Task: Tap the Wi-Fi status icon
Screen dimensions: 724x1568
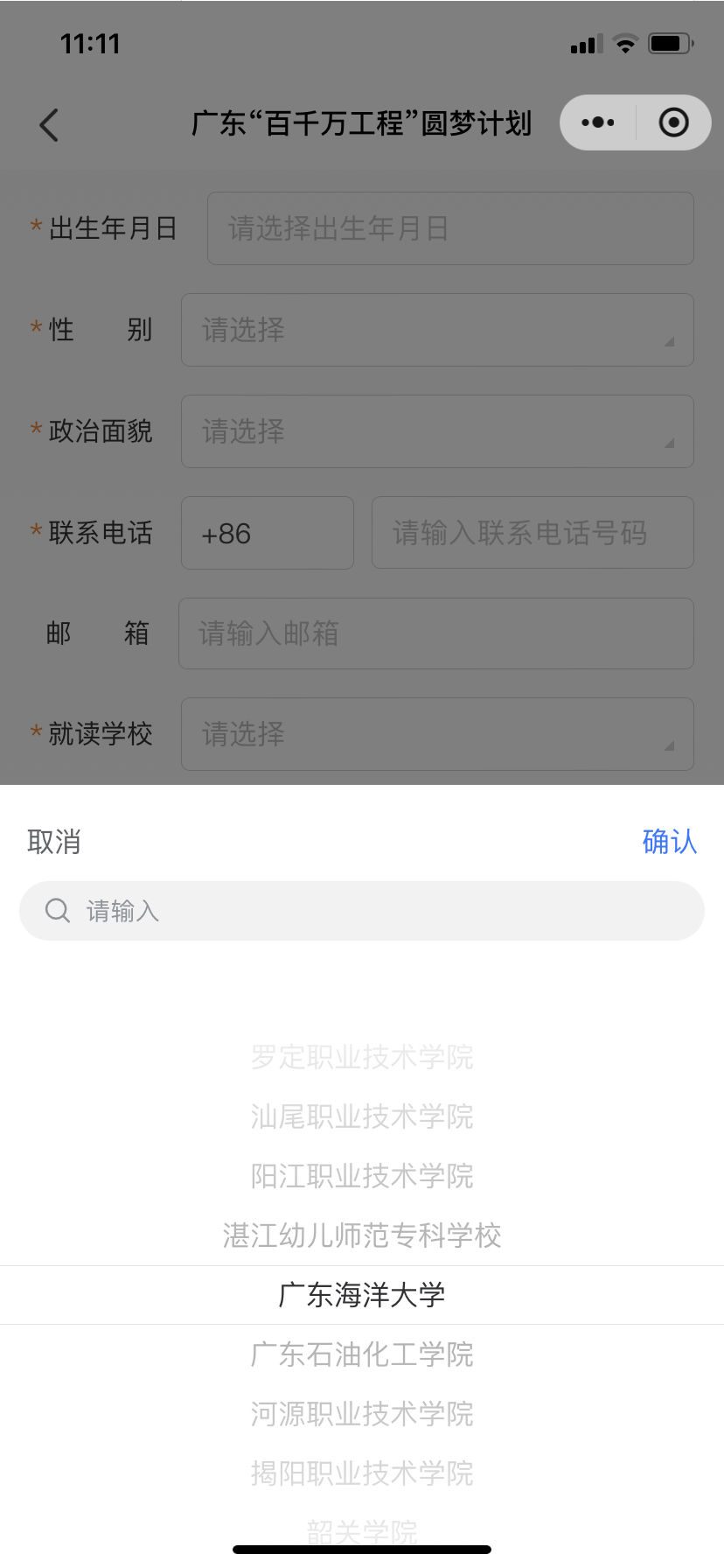Action: click(x=623, y=43)
